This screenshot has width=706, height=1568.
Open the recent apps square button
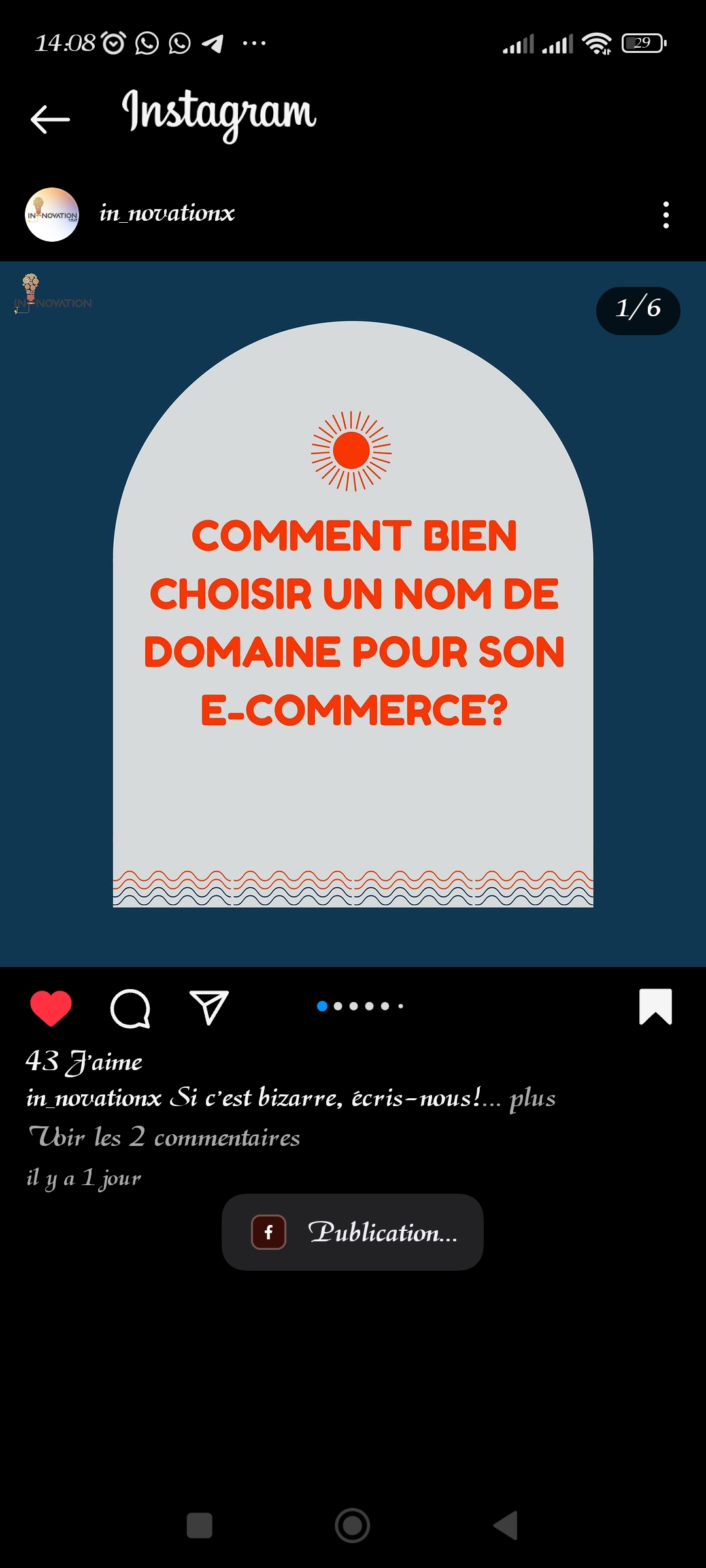[x=199, y=1526]
